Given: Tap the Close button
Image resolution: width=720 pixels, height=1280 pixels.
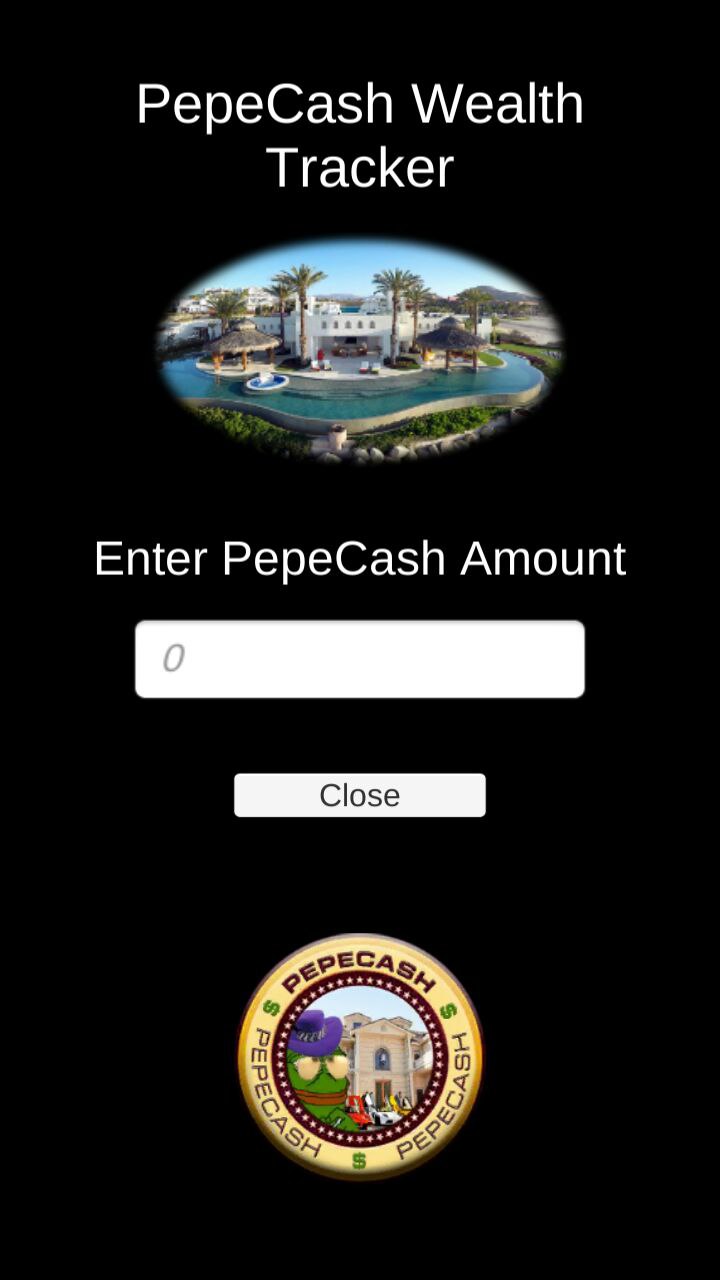Looking at the screenshot, I should pos(360,795).
